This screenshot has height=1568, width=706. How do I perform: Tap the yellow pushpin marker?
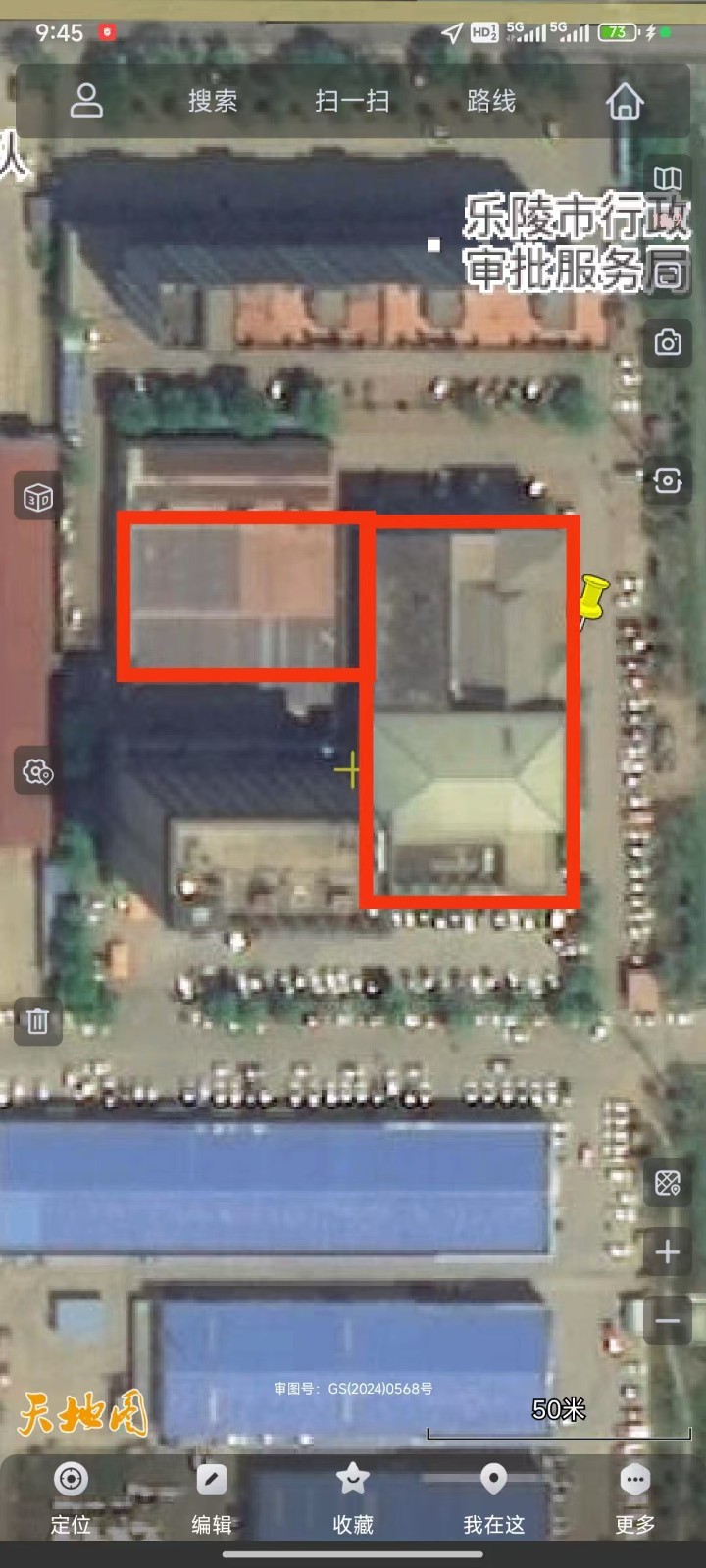[591, 599]
